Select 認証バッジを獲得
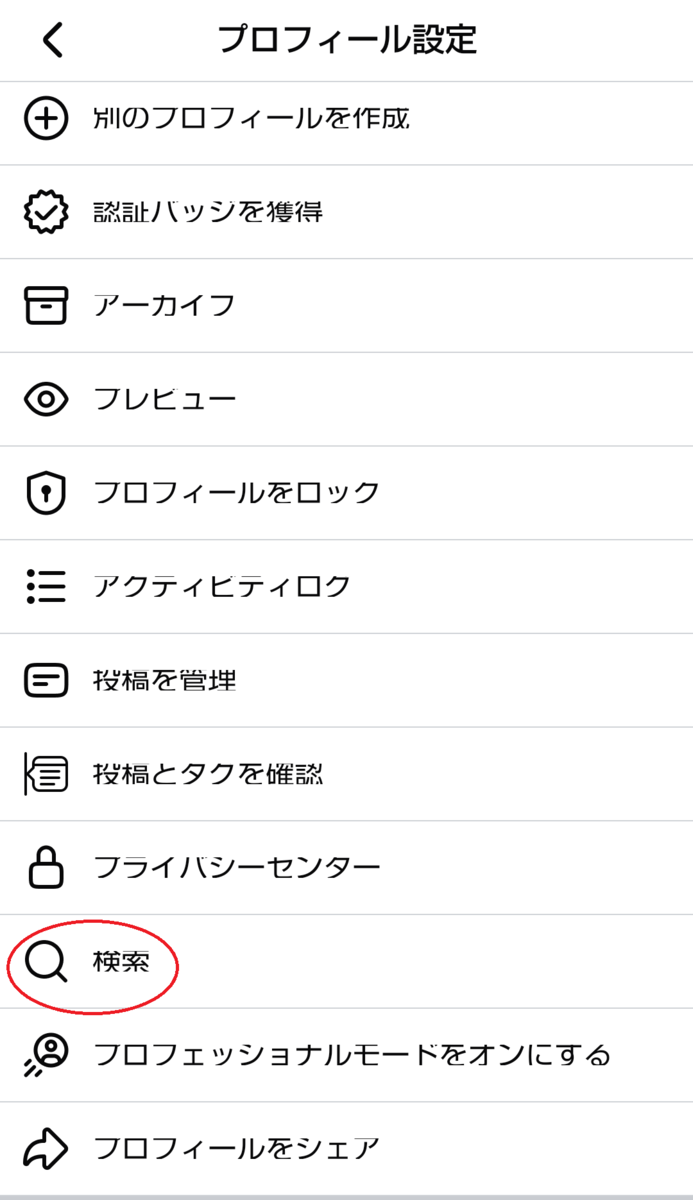 point(346,212)
